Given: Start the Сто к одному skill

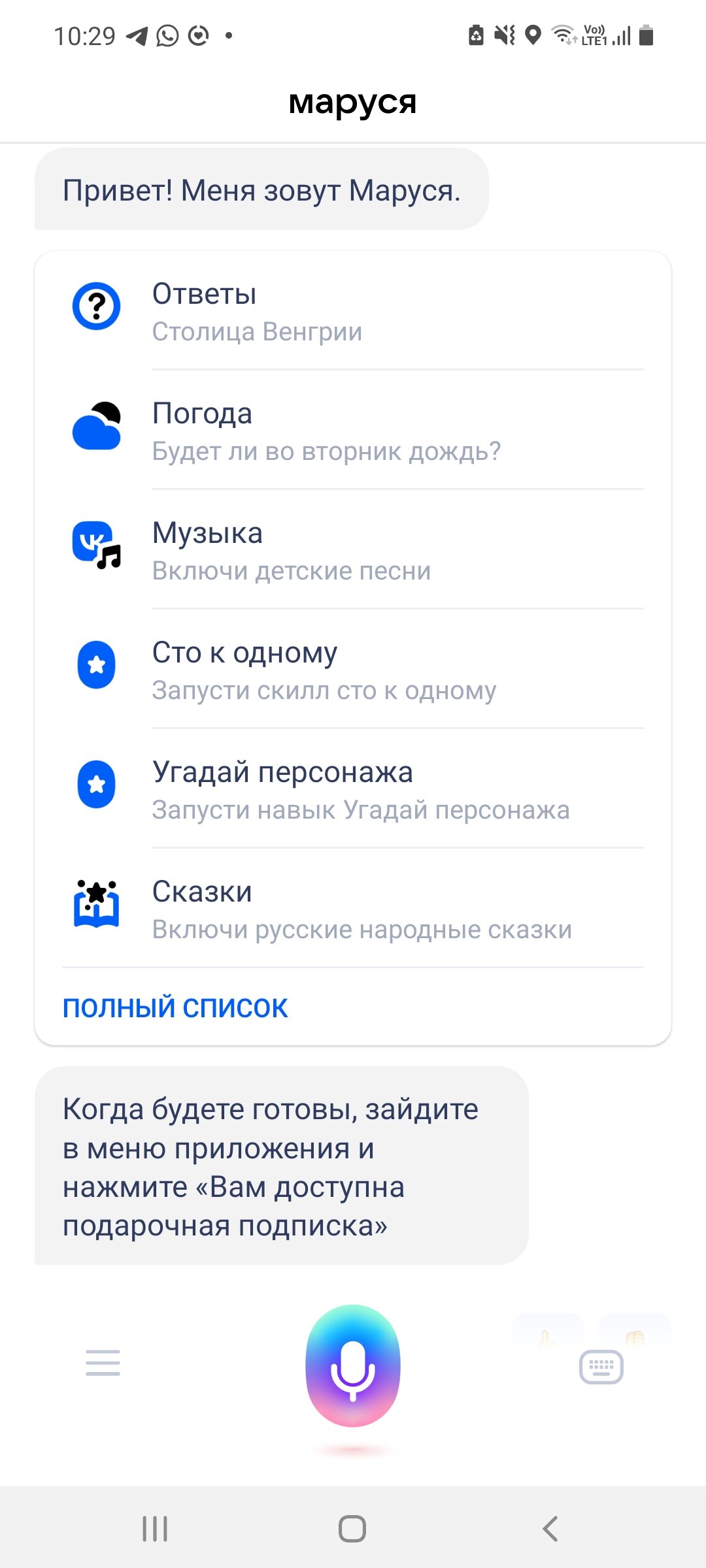Looking at the screenshot, I should [x=353, y=669].
